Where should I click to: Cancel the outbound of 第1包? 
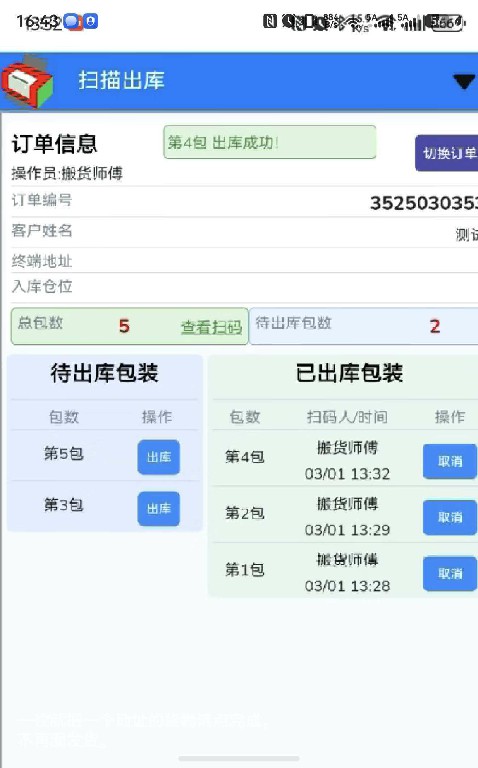tap(450, 574)
